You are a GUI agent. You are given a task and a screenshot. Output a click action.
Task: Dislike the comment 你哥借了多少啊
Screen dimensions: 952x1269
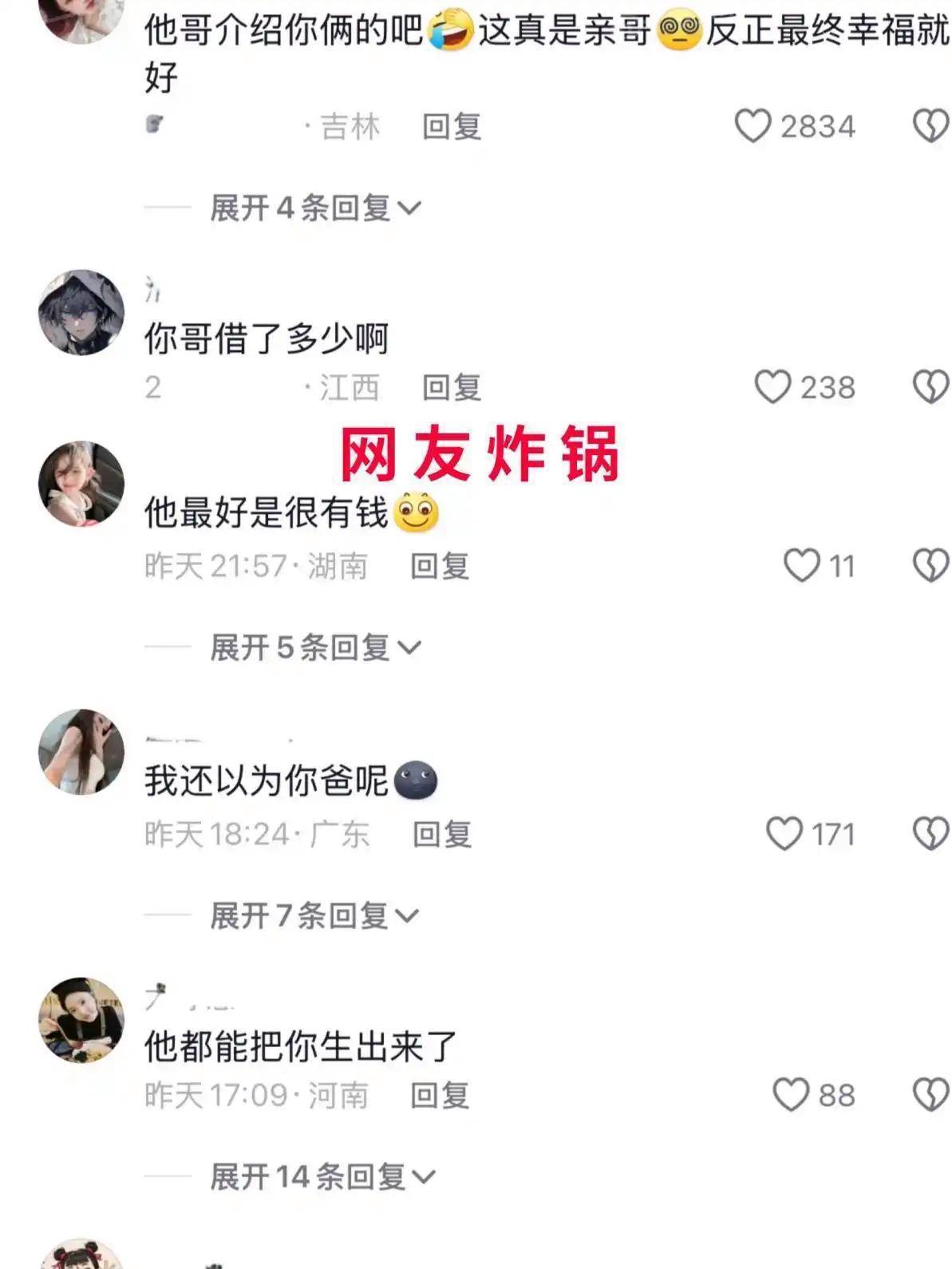click(930, 387)
